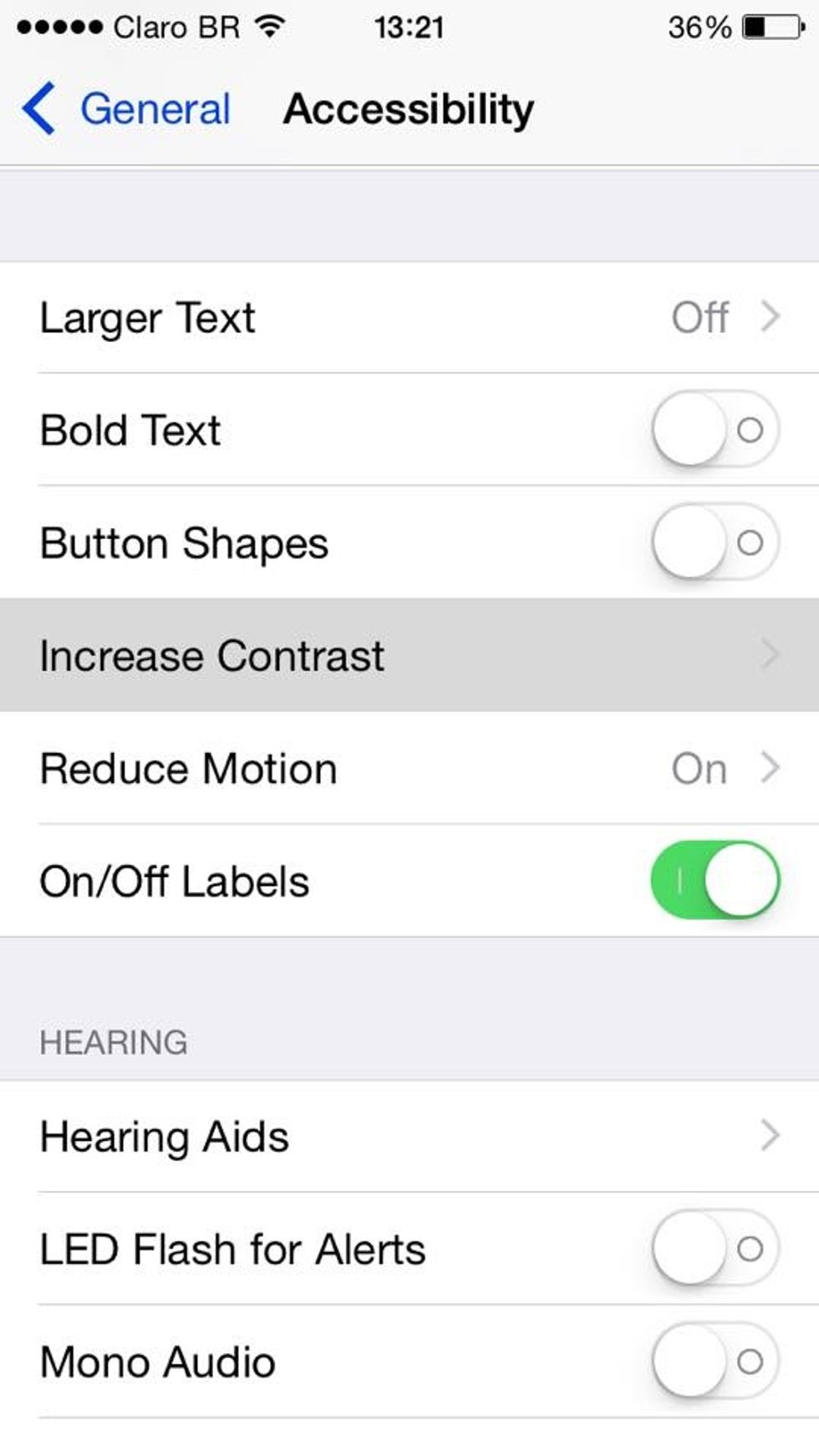Image resolution: width=819 pixels, height=1456 pixels.
Task: Go back to General settings
Action: (126, 109)
